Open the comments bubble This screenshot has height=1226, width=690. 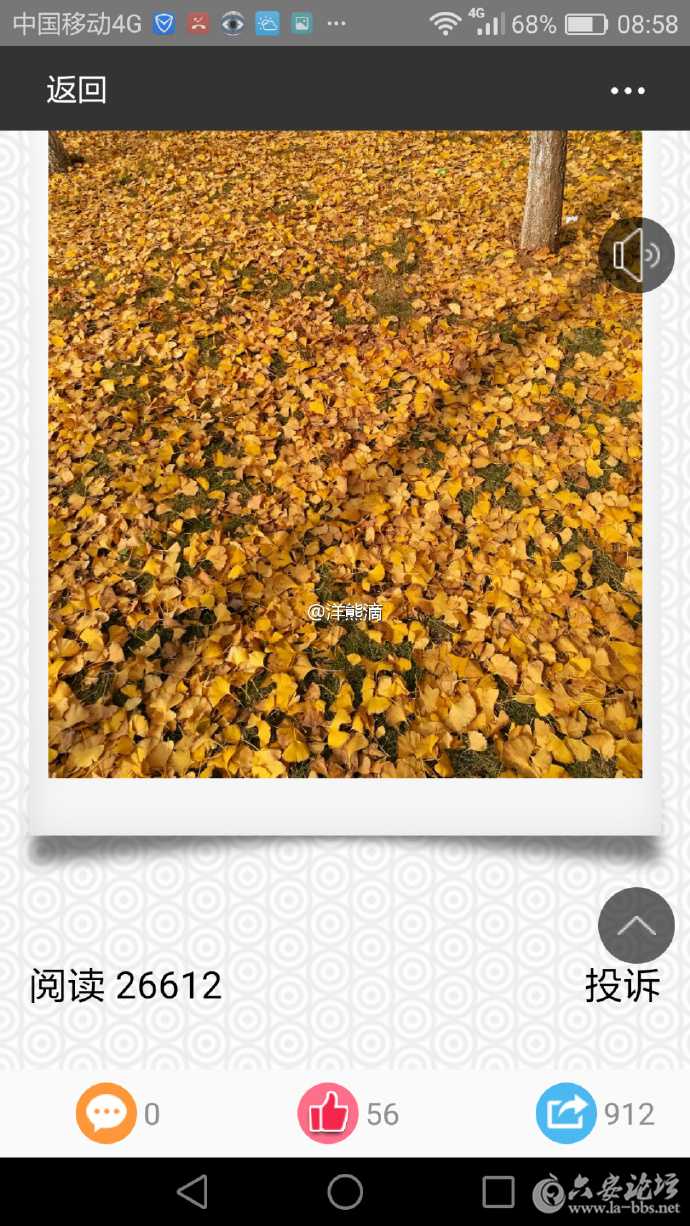(x=106, y=1113)
